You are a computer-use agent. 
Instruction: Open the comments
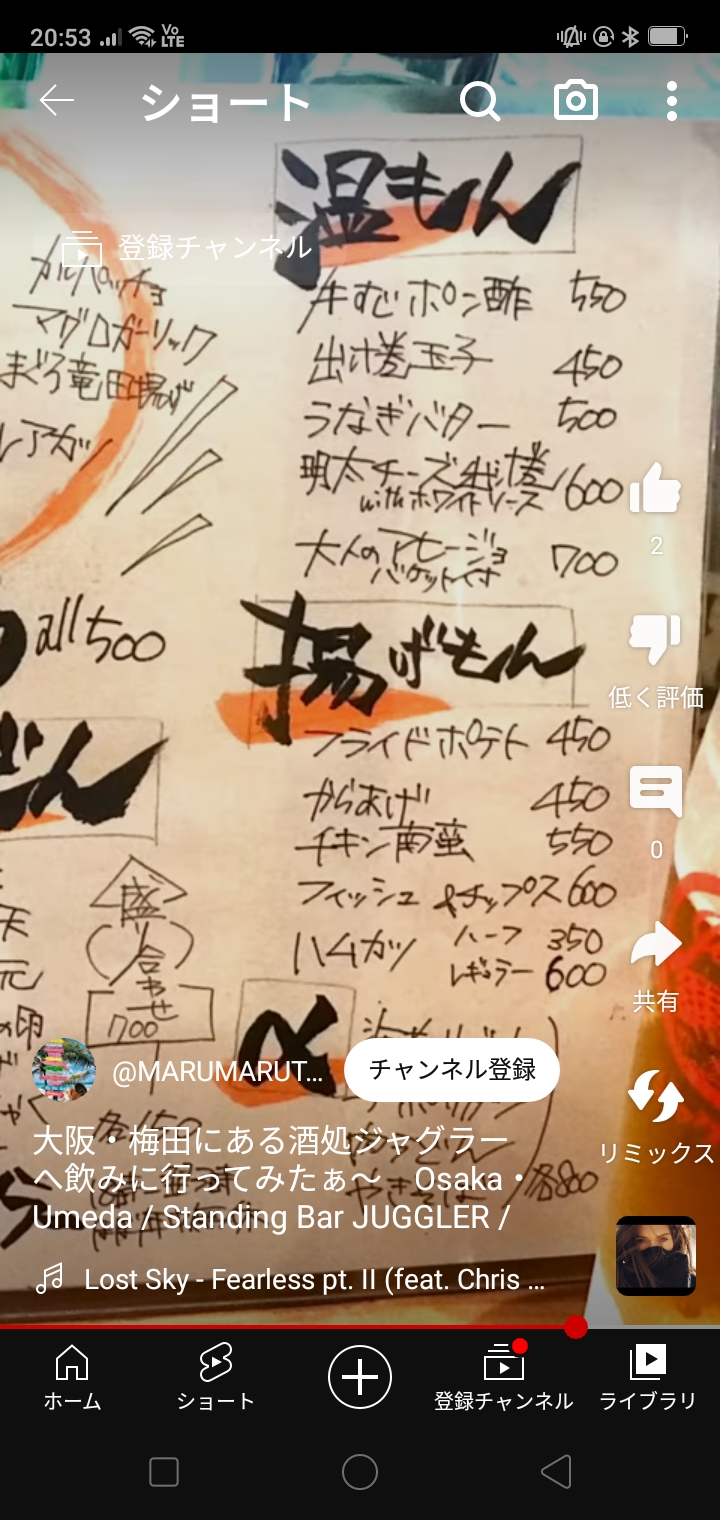coord(656,792)
